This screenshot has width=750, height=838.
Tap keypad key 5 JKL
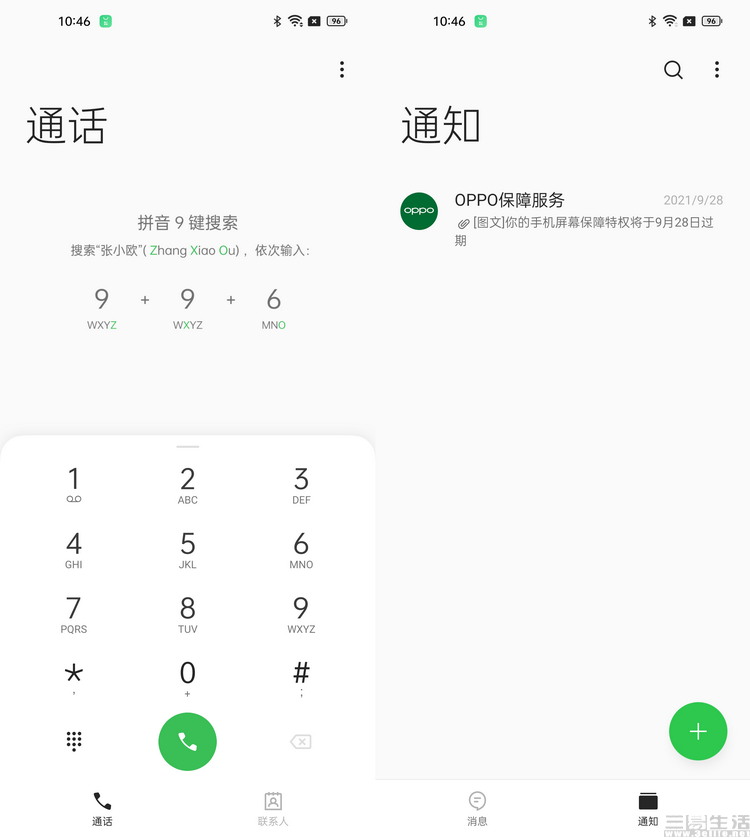pos(187,549)
